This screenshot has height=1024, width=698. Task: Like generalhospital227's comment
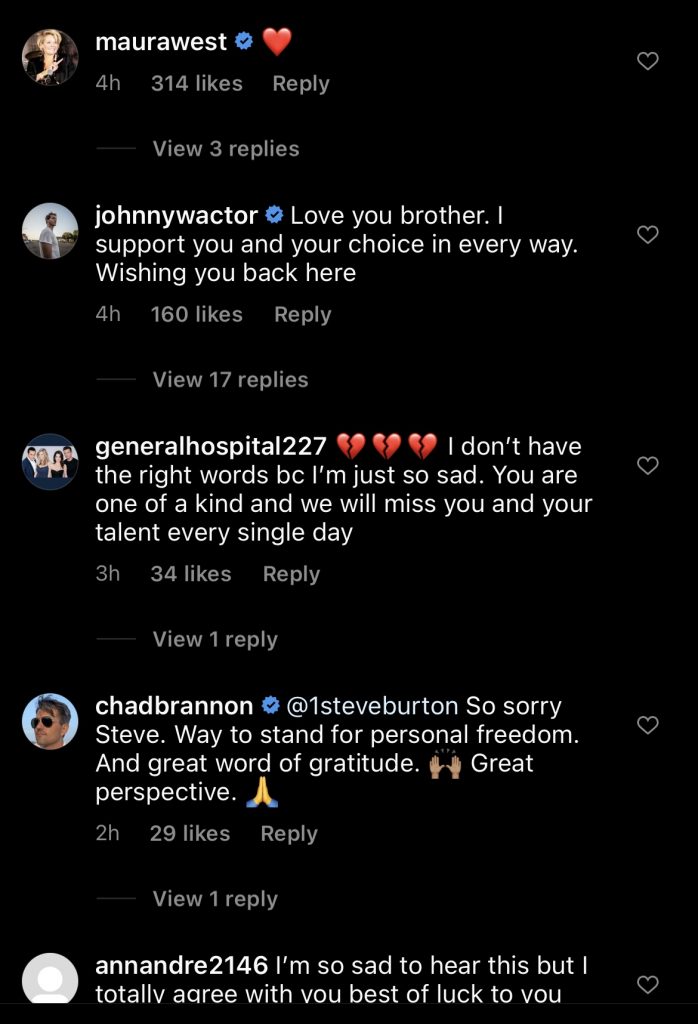[648, 465]
